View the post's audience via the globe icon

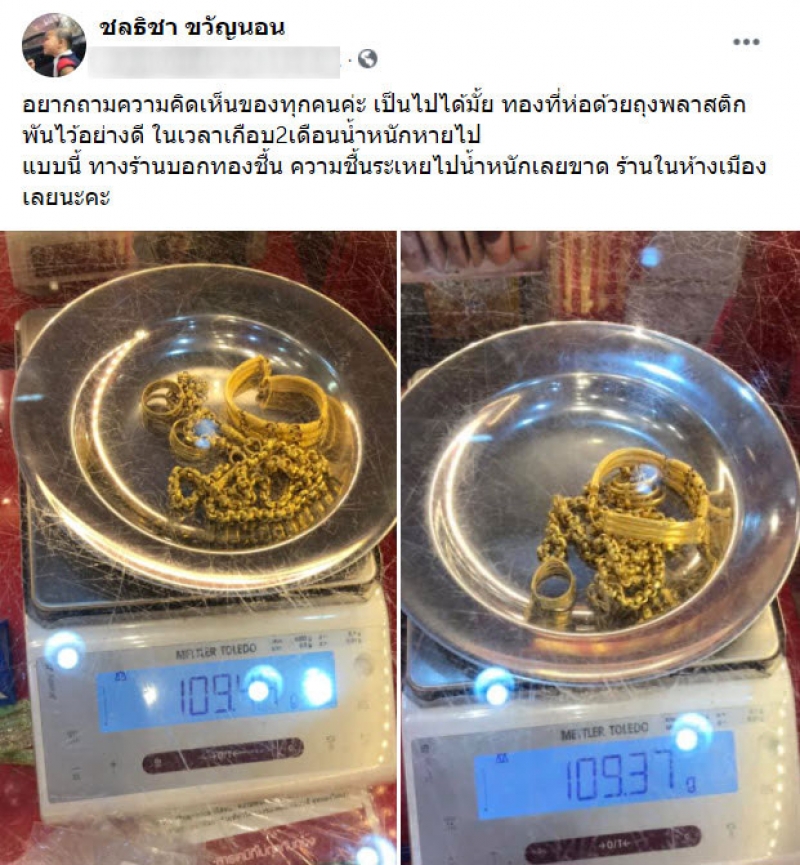click(367, 59)
